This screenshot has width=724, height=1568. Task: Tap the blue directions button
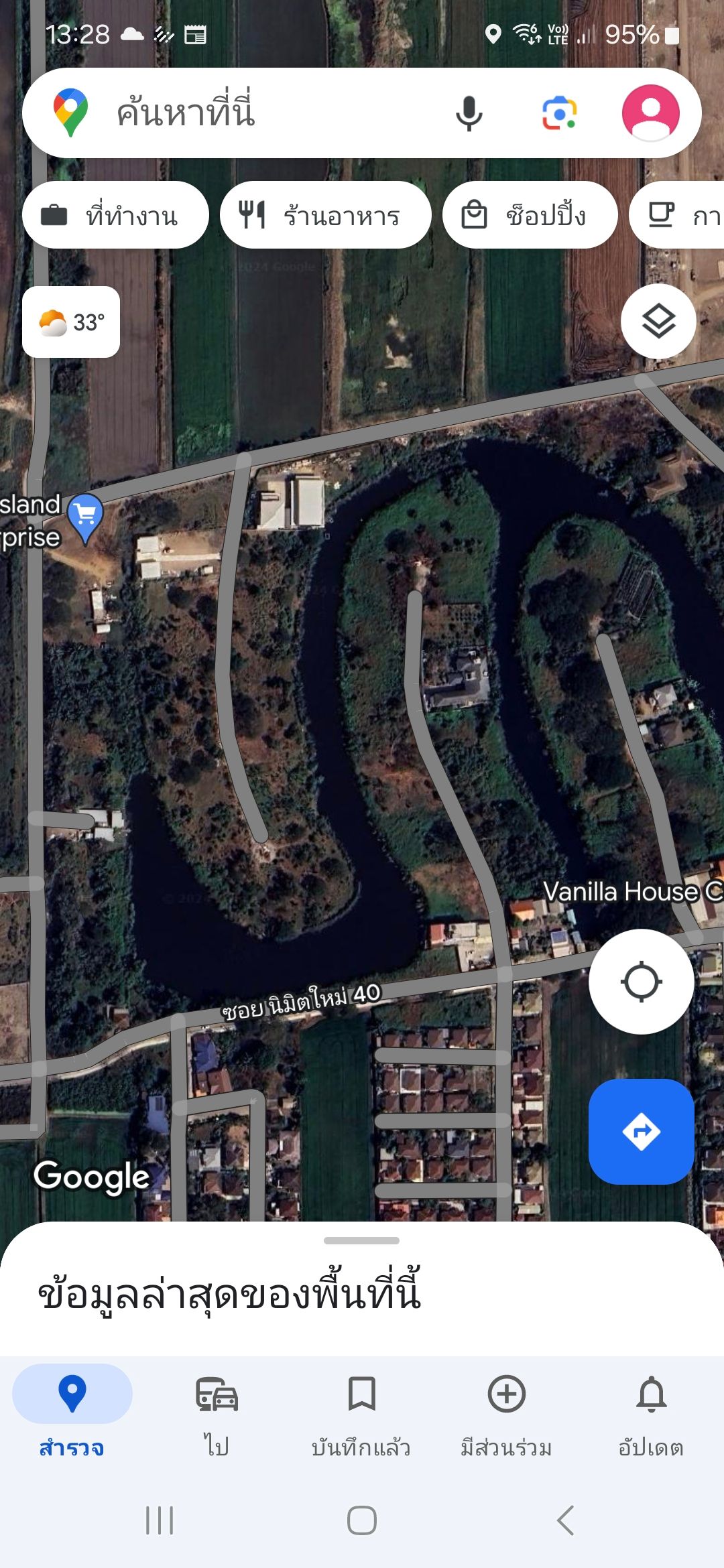coord(642,1132)
